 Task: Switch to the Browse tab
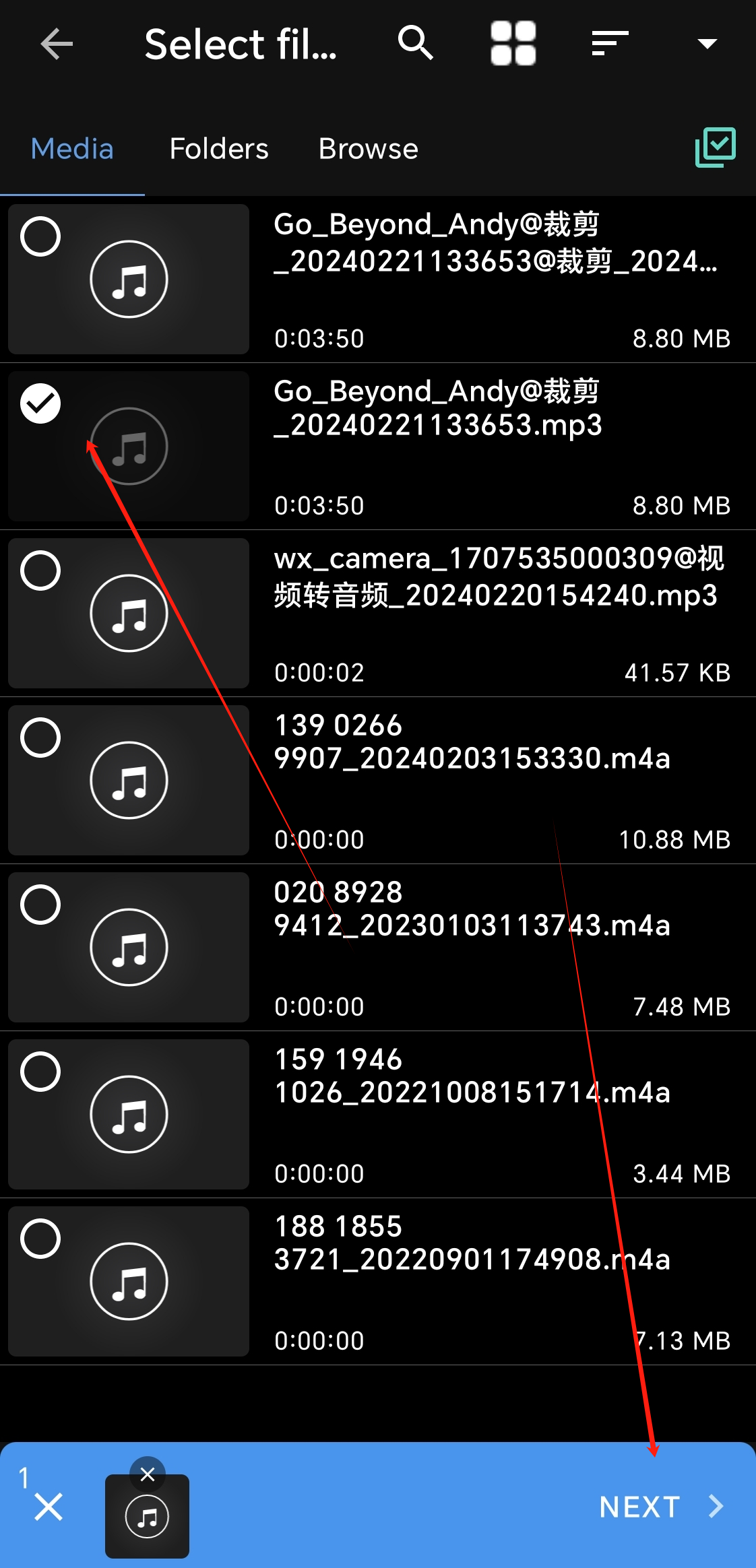pyautogui.click(x=368, y=149)
